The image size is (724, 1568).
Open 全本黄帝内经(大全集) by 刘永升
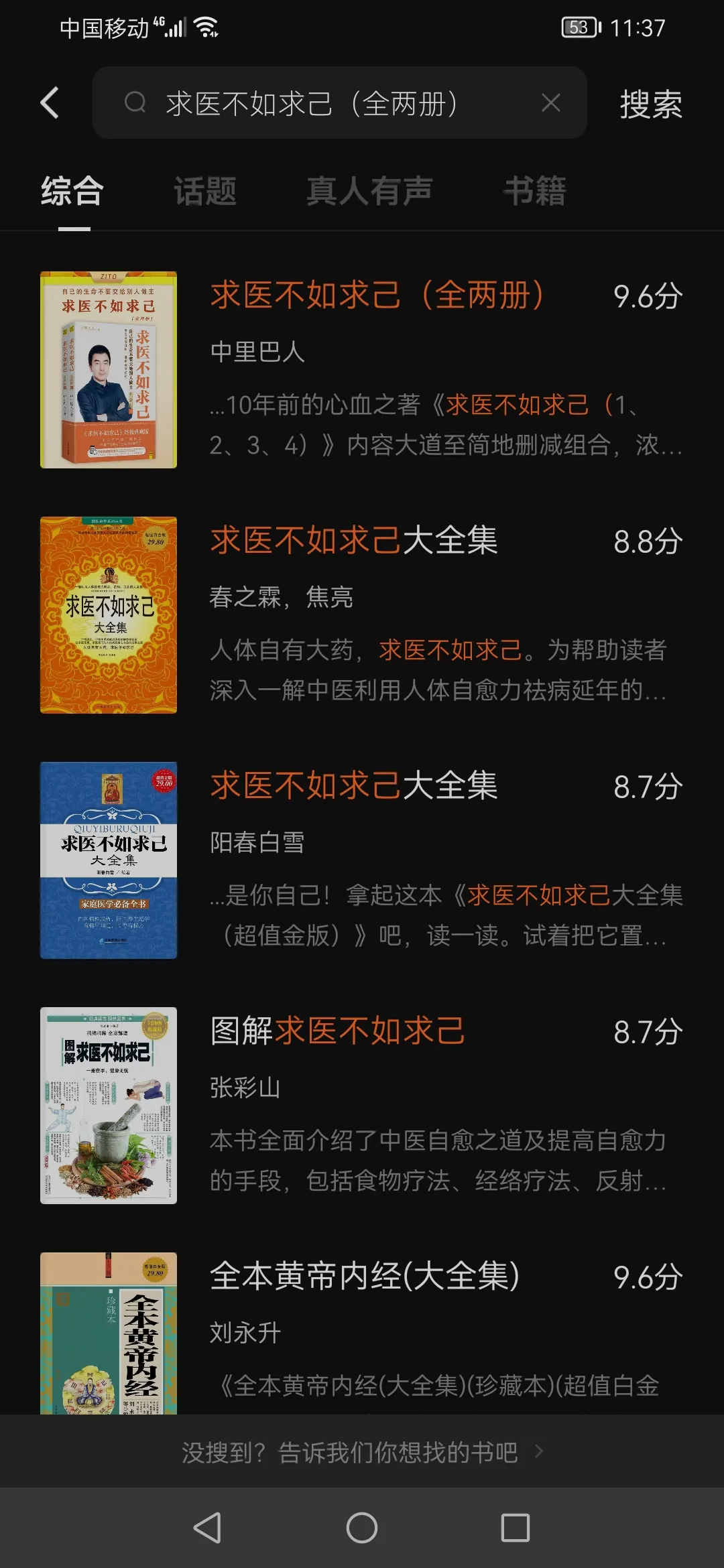[365, 1277]
